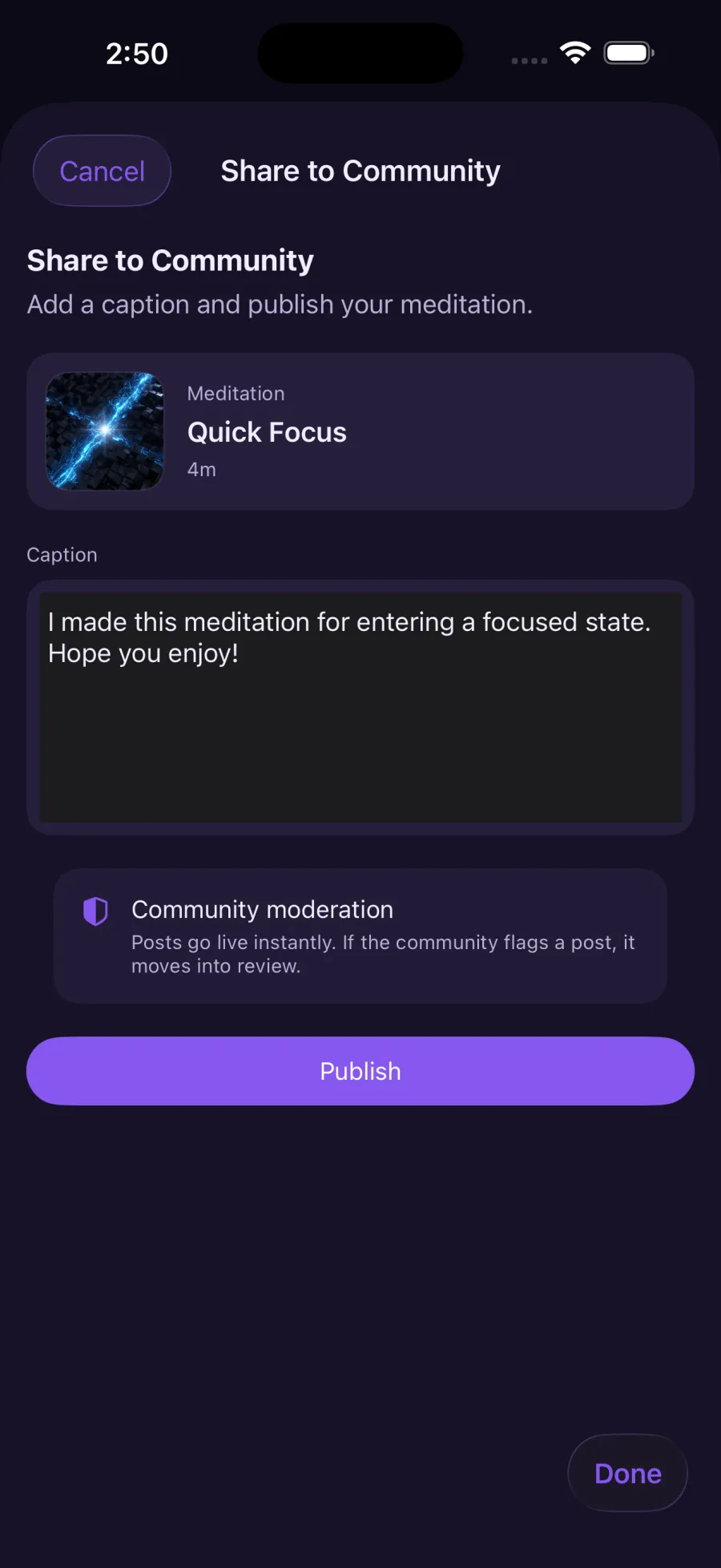The height and width of the screenshot is (1568, 721).
Task: Tap the Meditation type label
Action: point(236,393)
